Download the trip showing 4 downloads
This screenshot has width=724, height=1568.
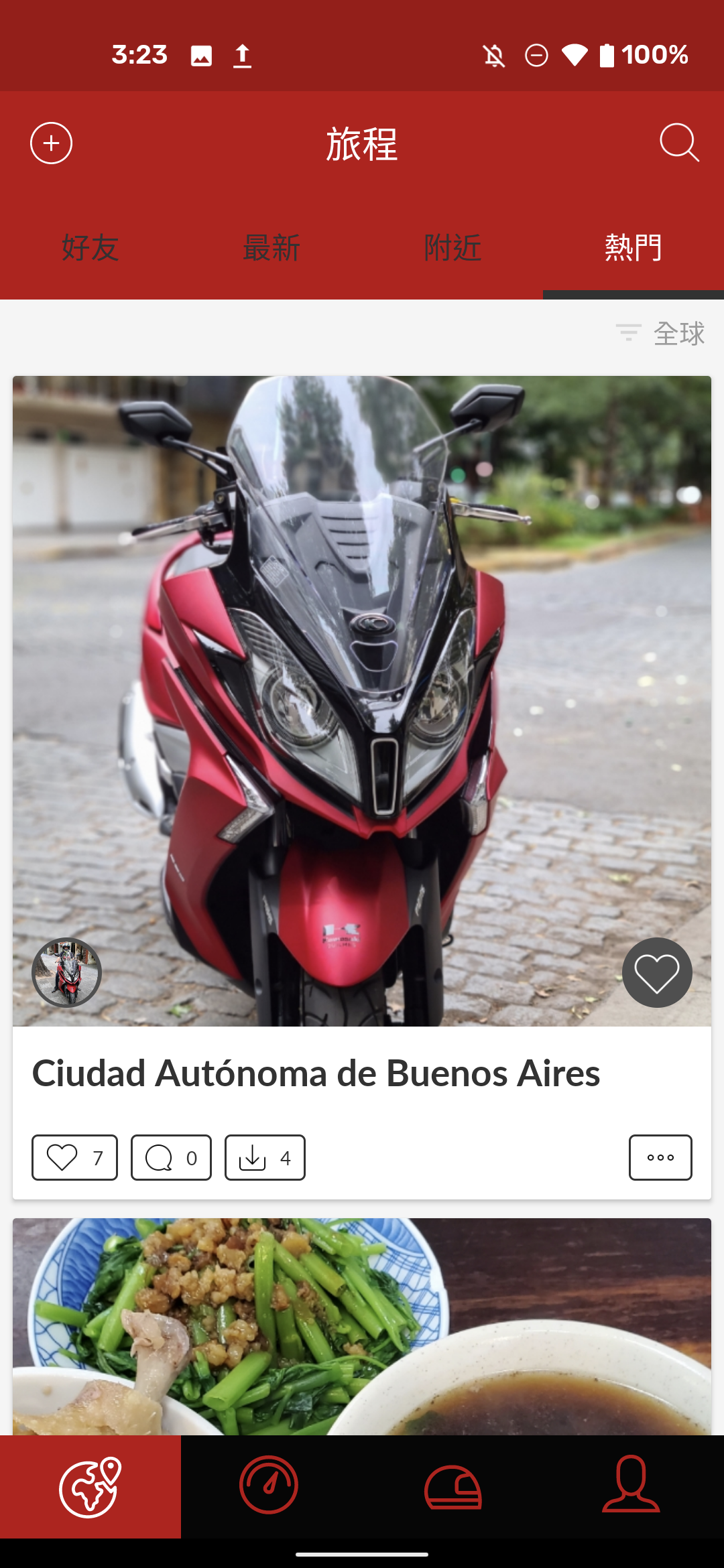[x=265, y=1157]
